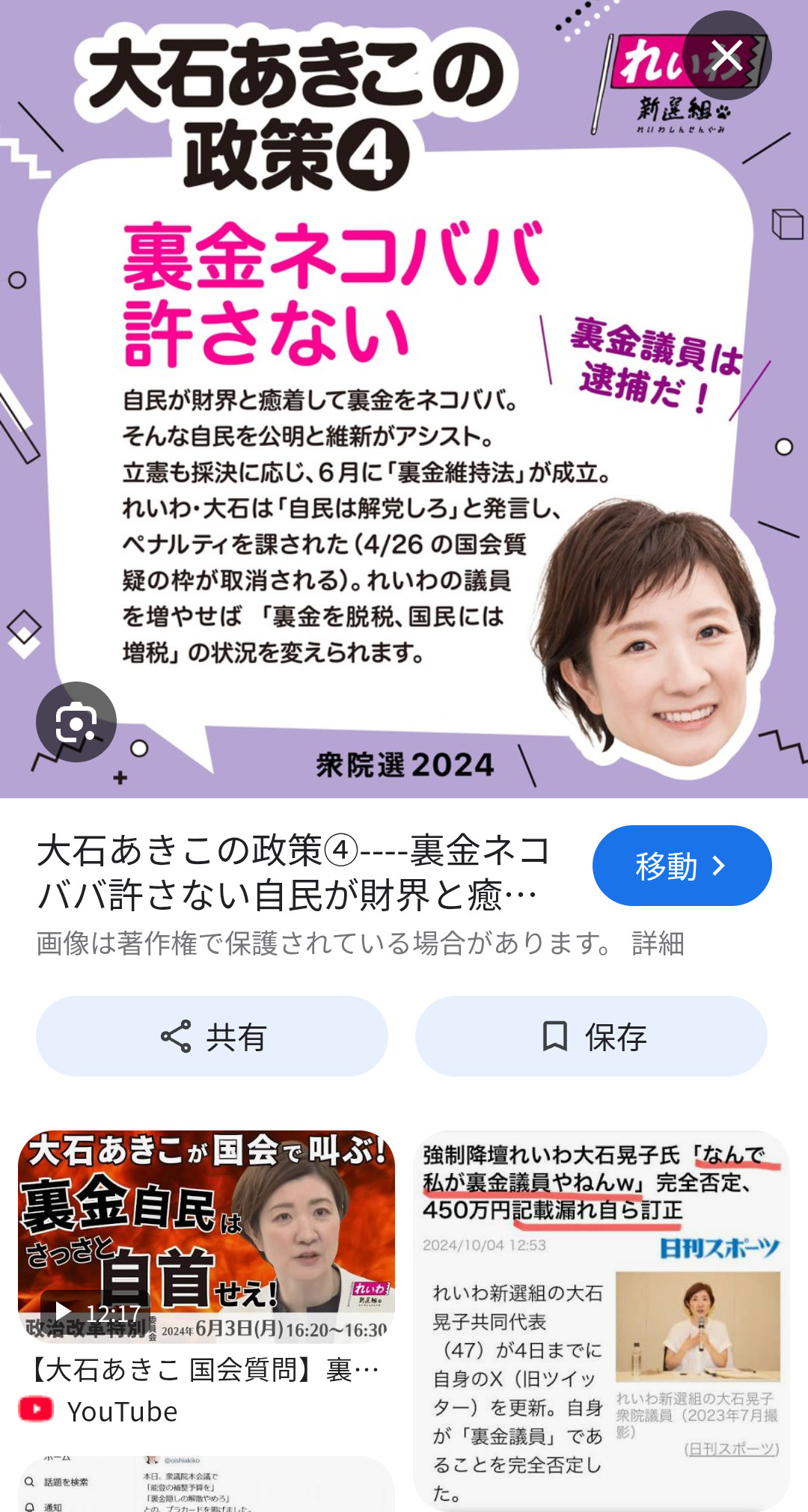Share this image via 共有
This screenshot has height=1512, width=808.
coord(212,1037)
